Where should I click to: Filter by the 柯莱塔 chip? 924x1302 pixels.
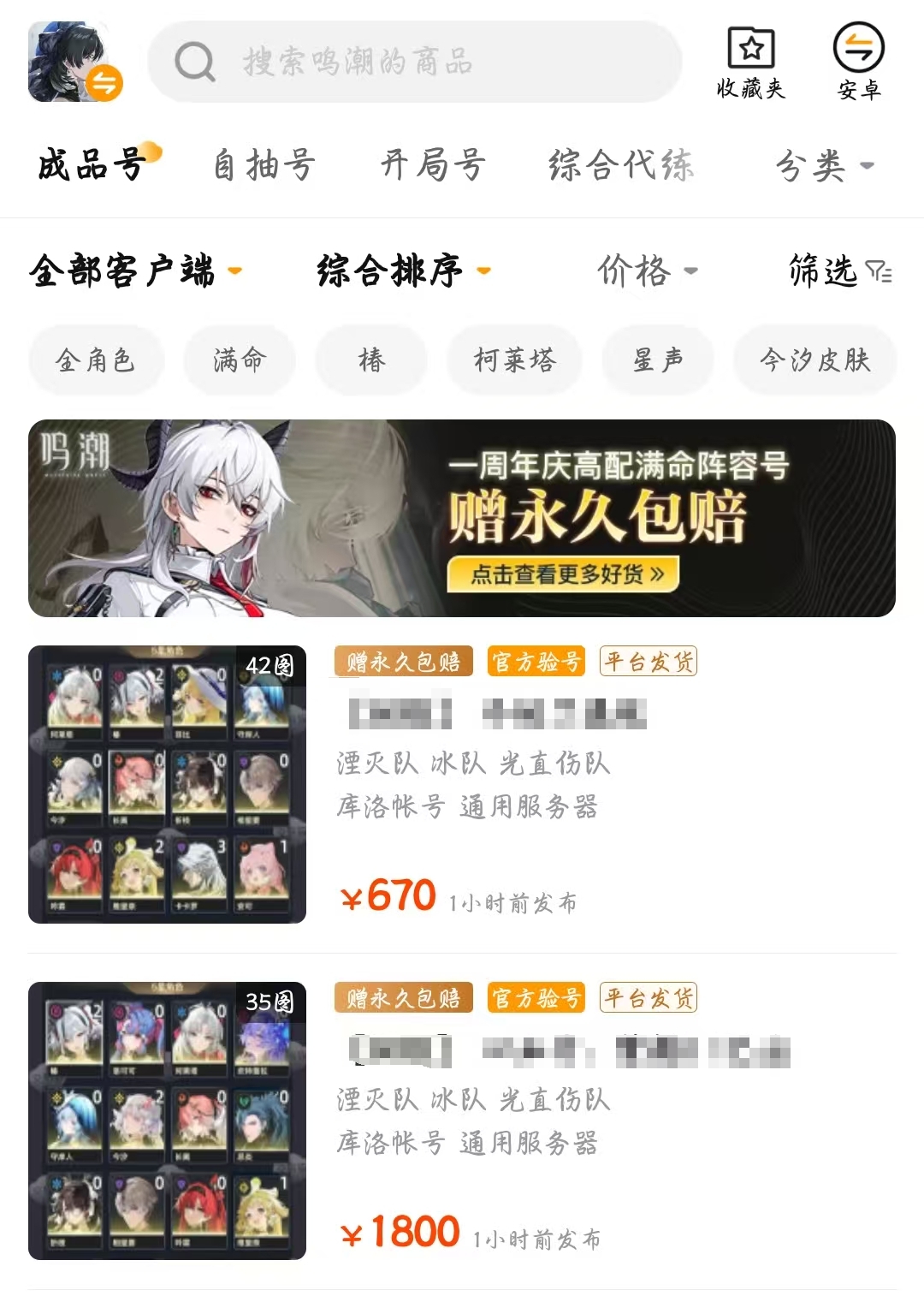coord(514,360)
